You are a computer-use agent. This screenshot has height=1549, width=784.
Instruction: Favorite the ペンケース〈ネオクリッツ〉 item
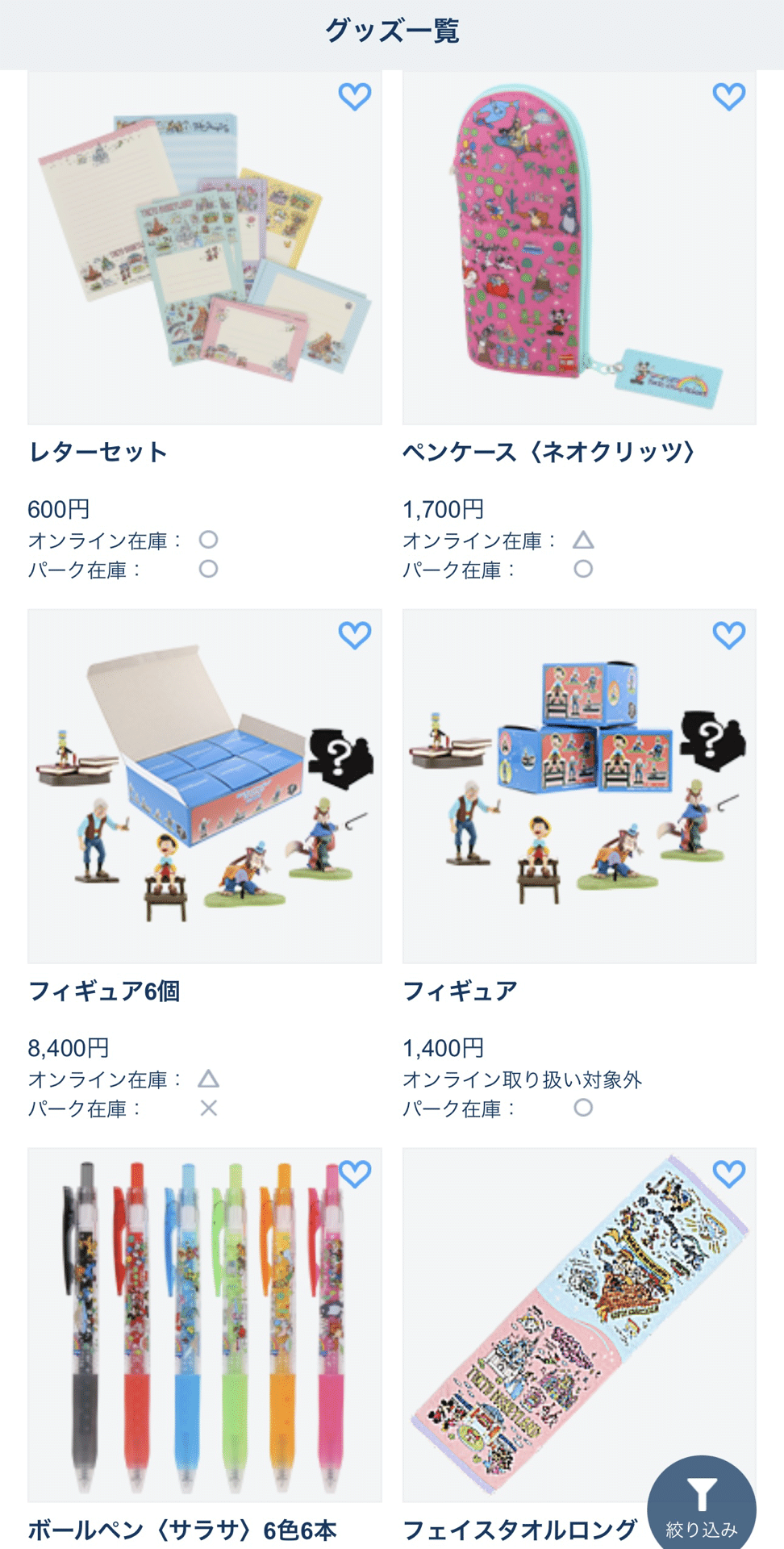click(728, 97)
